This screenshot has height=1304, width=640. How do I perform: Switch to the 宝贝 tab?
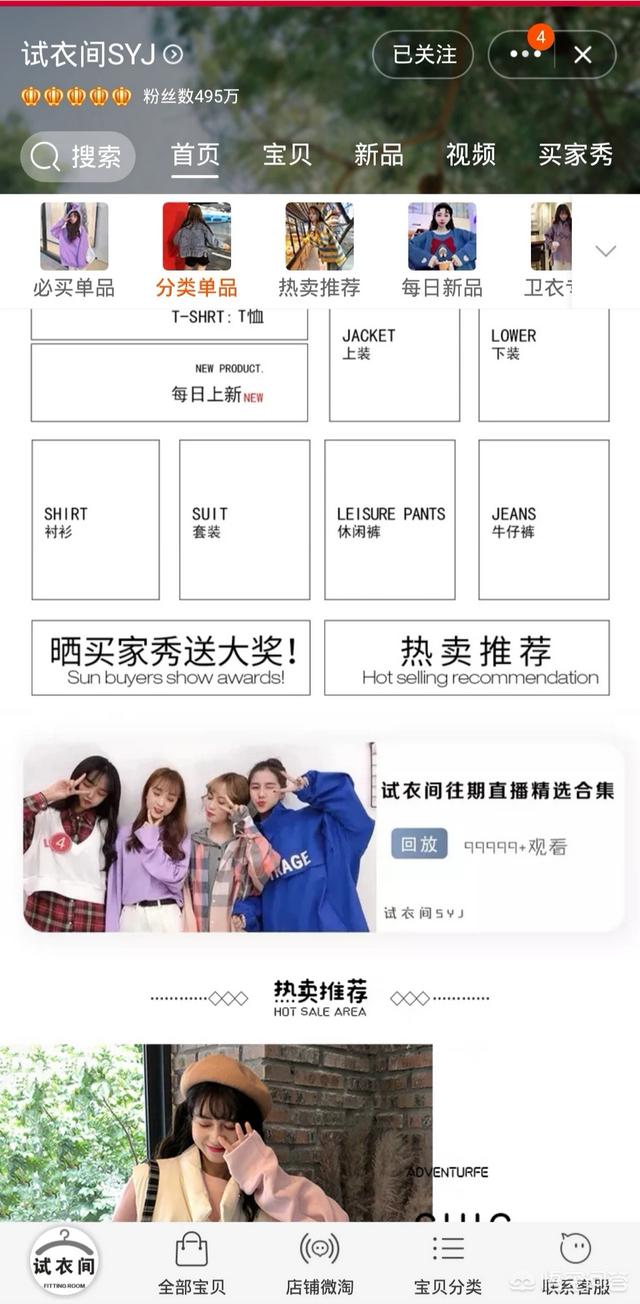click(x=287, y=155)
